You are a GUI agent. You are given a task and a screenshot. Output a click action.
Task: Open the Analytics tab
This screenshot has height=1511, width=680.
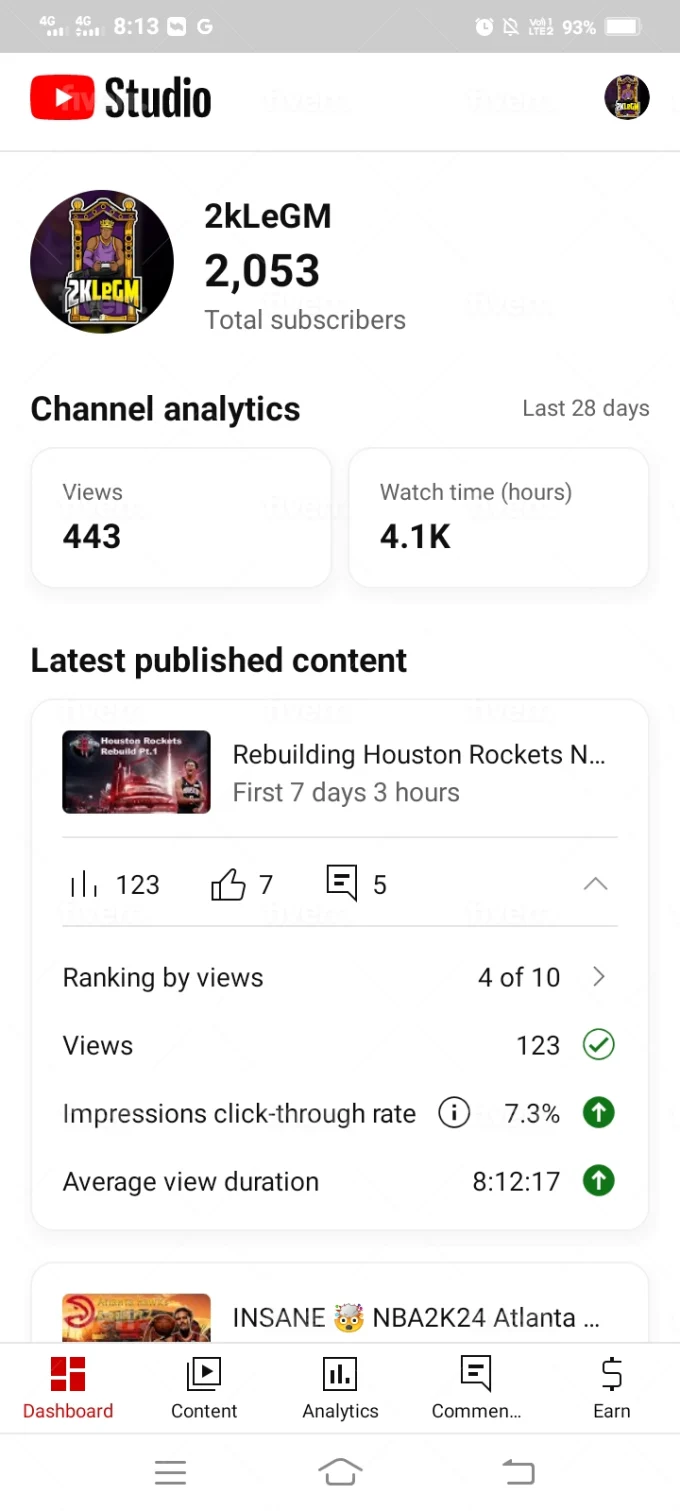tap(340, 1388)
